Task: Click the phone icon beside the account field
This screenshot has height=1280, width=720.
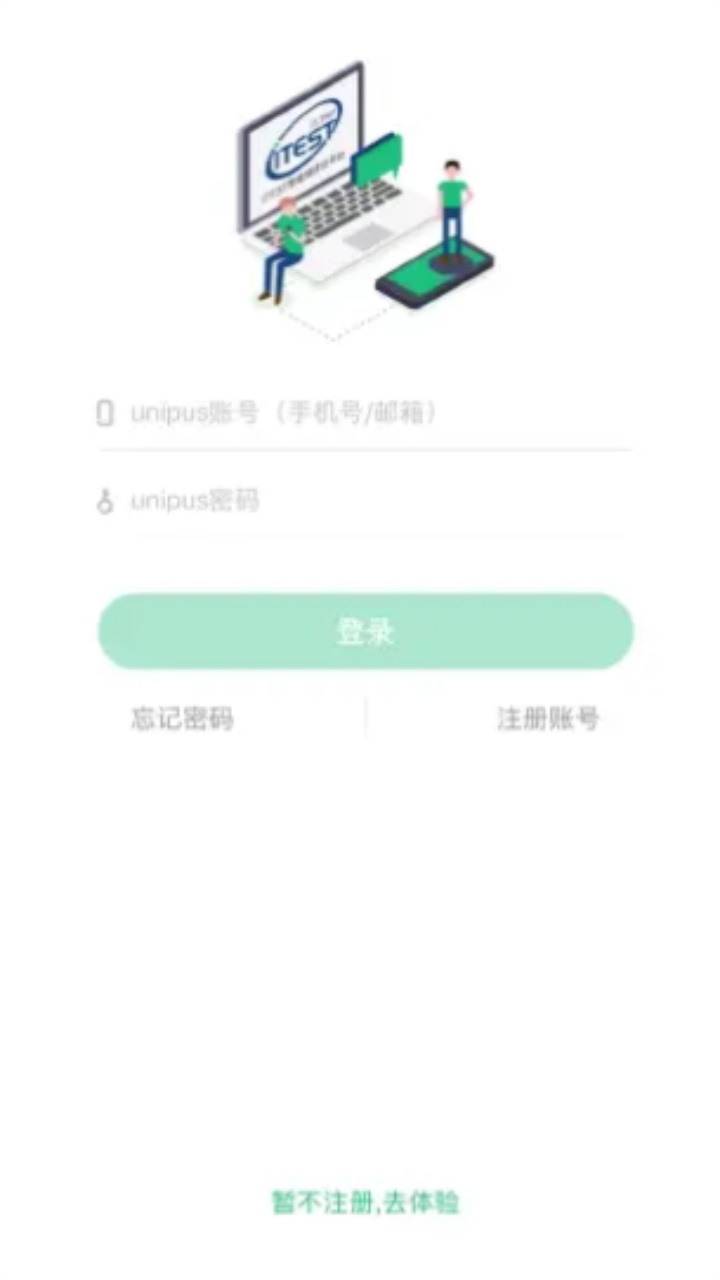Action: tap(107, 412)
